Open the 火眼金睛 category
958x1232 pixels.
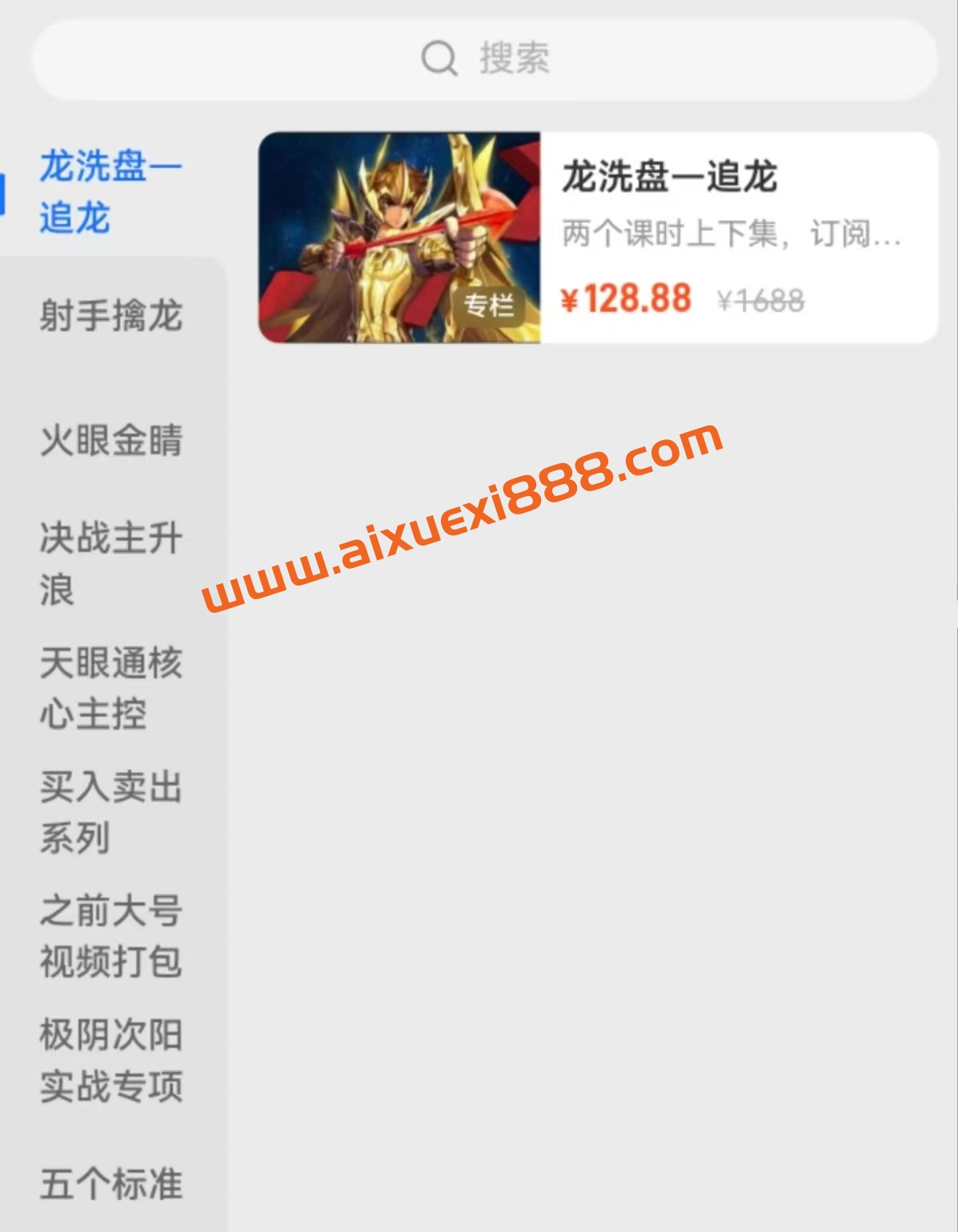tap(110, 440)
